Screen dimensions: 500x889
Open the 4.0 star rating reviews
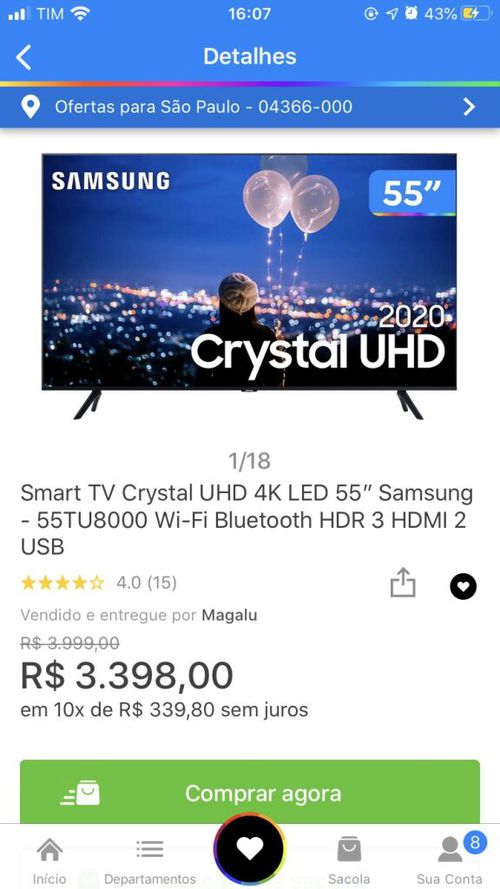(99, 583)
